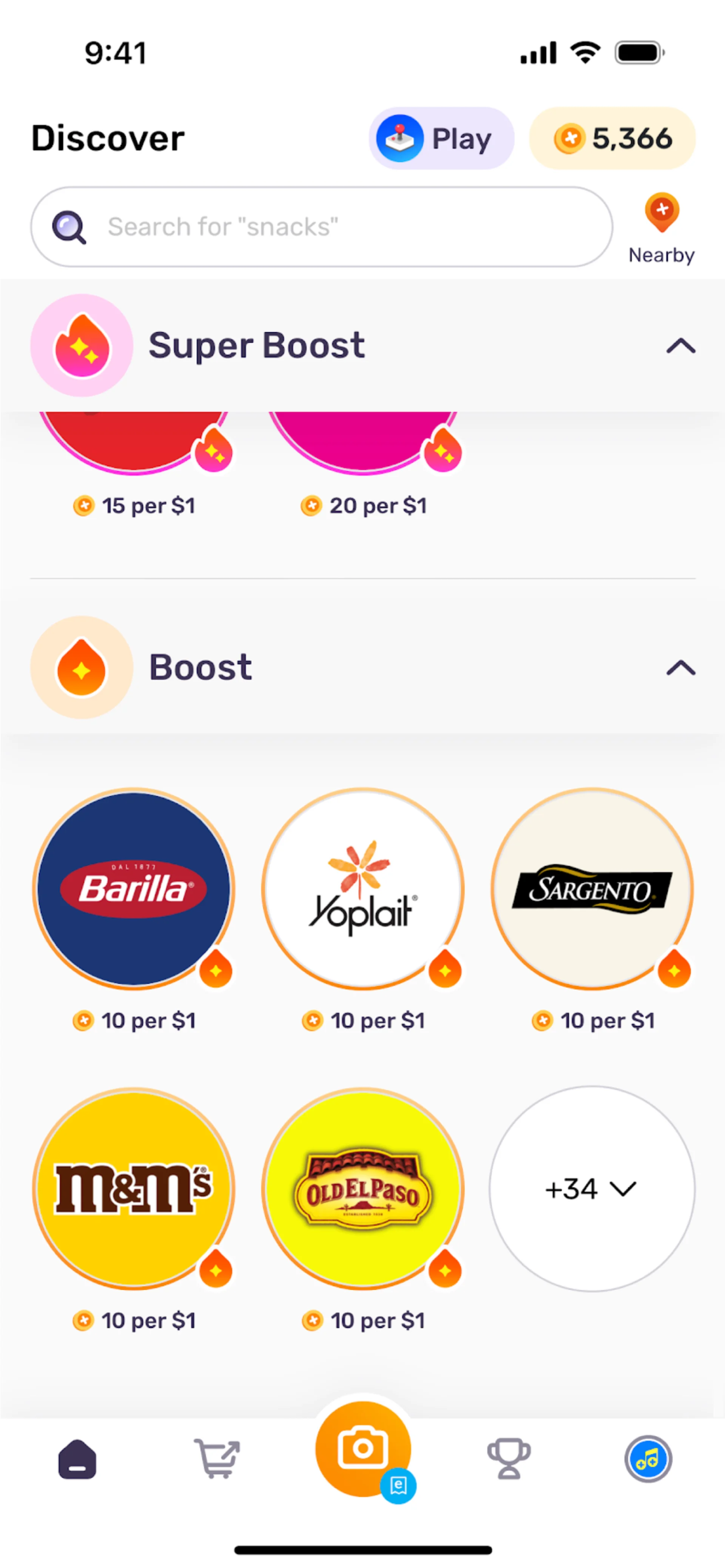Open the Yoplait boost offer
This screenshot has width=725, height=1568.
[363, 888]
